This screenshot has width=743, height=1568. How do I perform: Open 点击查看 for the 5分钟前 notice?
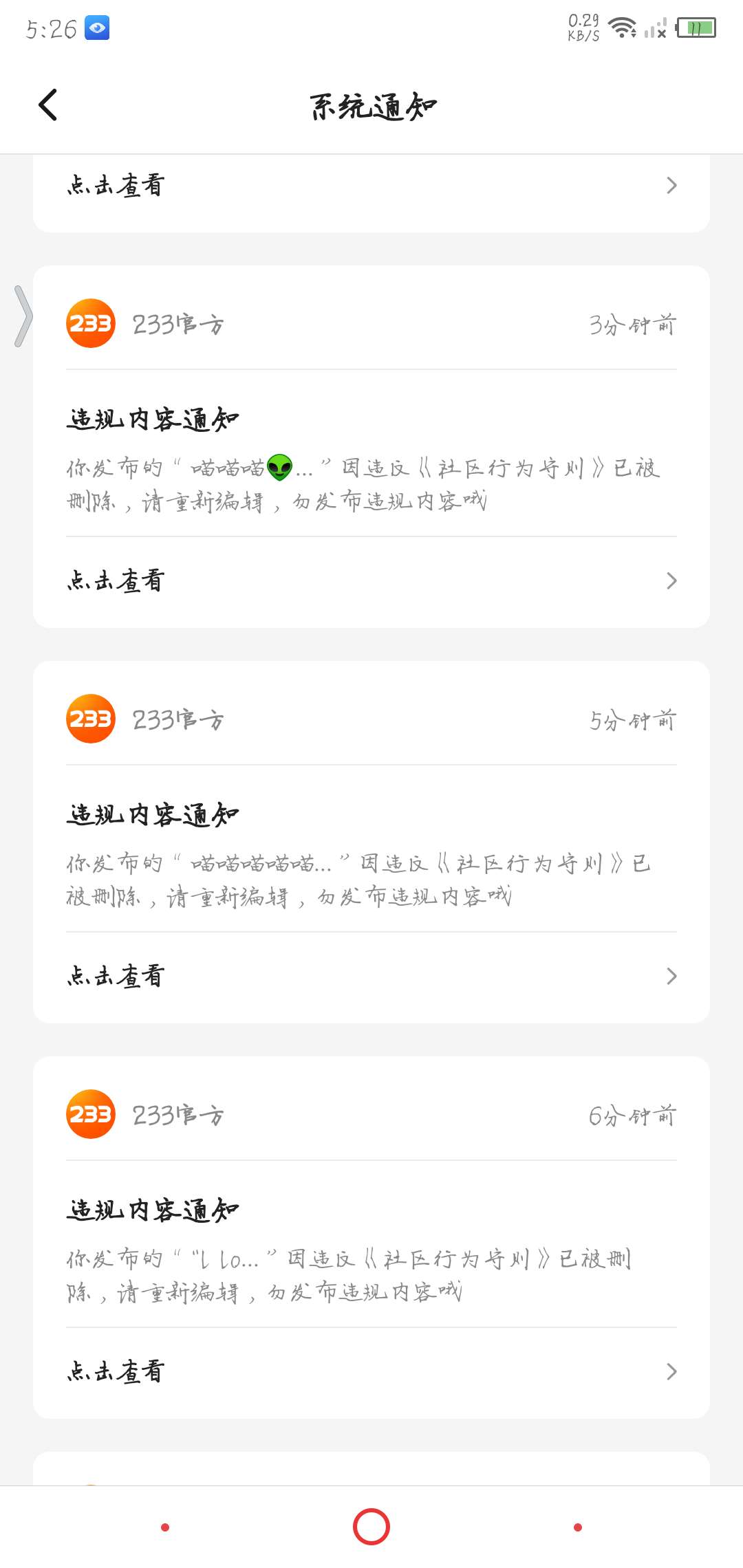click(x=371, y=977)
